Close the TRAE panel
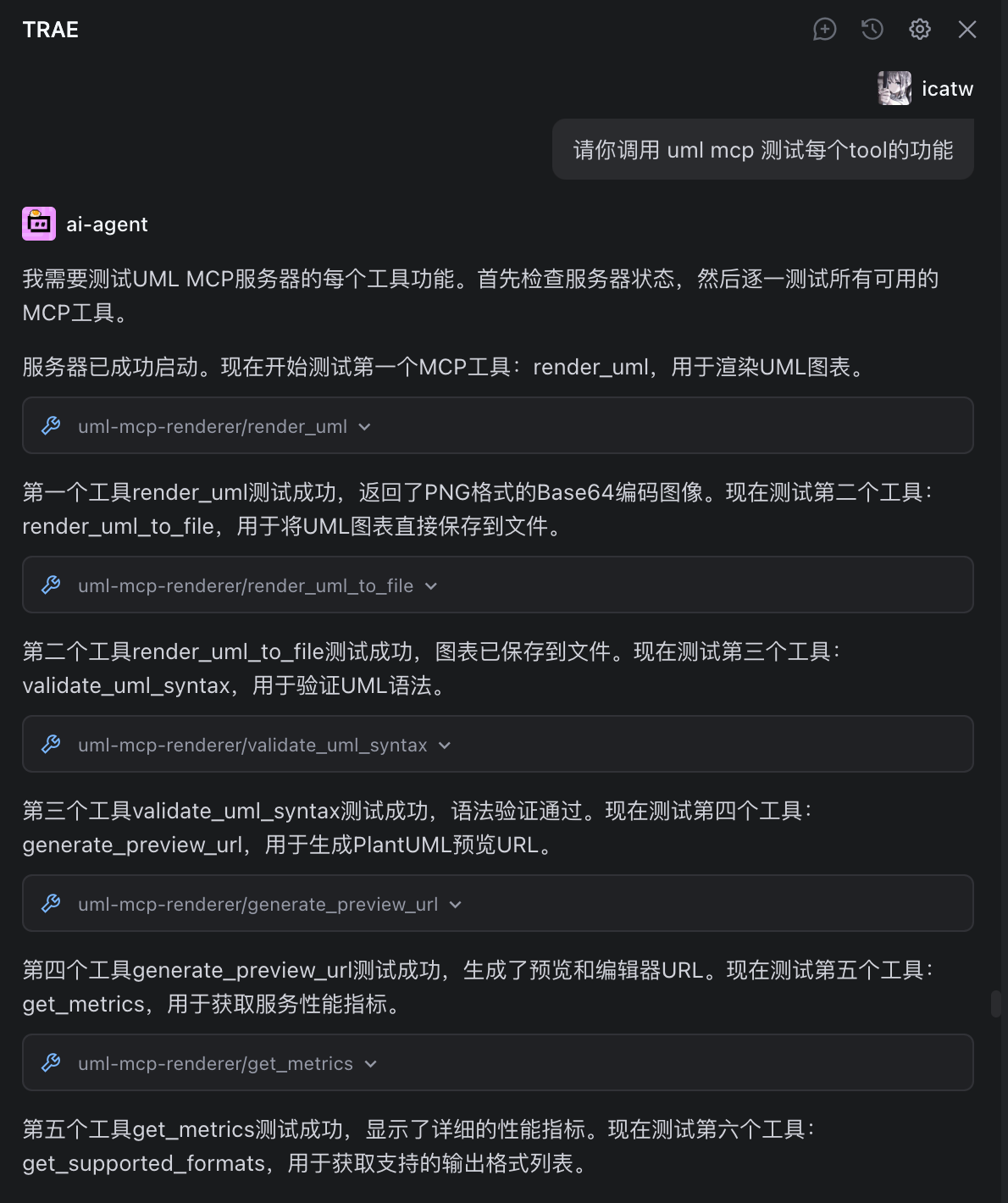The width and height of the screenshot is (1008, 1203). tap(967, 30)
